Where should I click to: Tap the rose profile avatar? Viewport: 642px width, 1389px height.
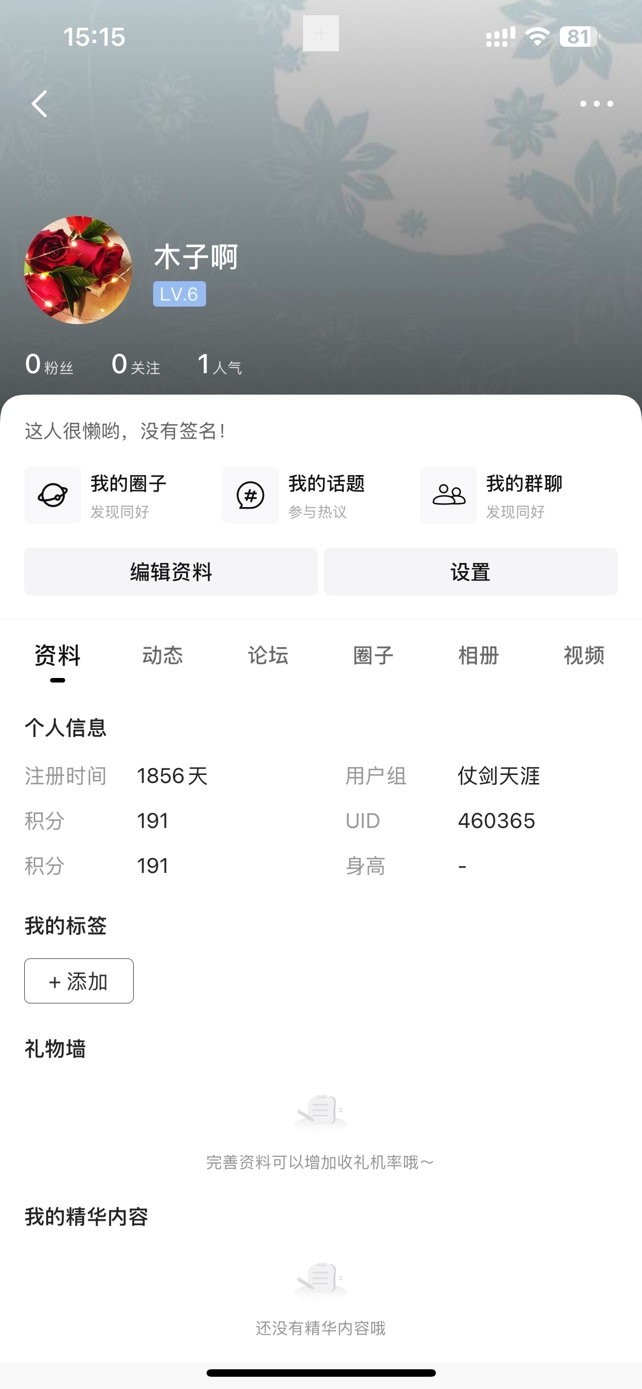(x=78, y=270)
